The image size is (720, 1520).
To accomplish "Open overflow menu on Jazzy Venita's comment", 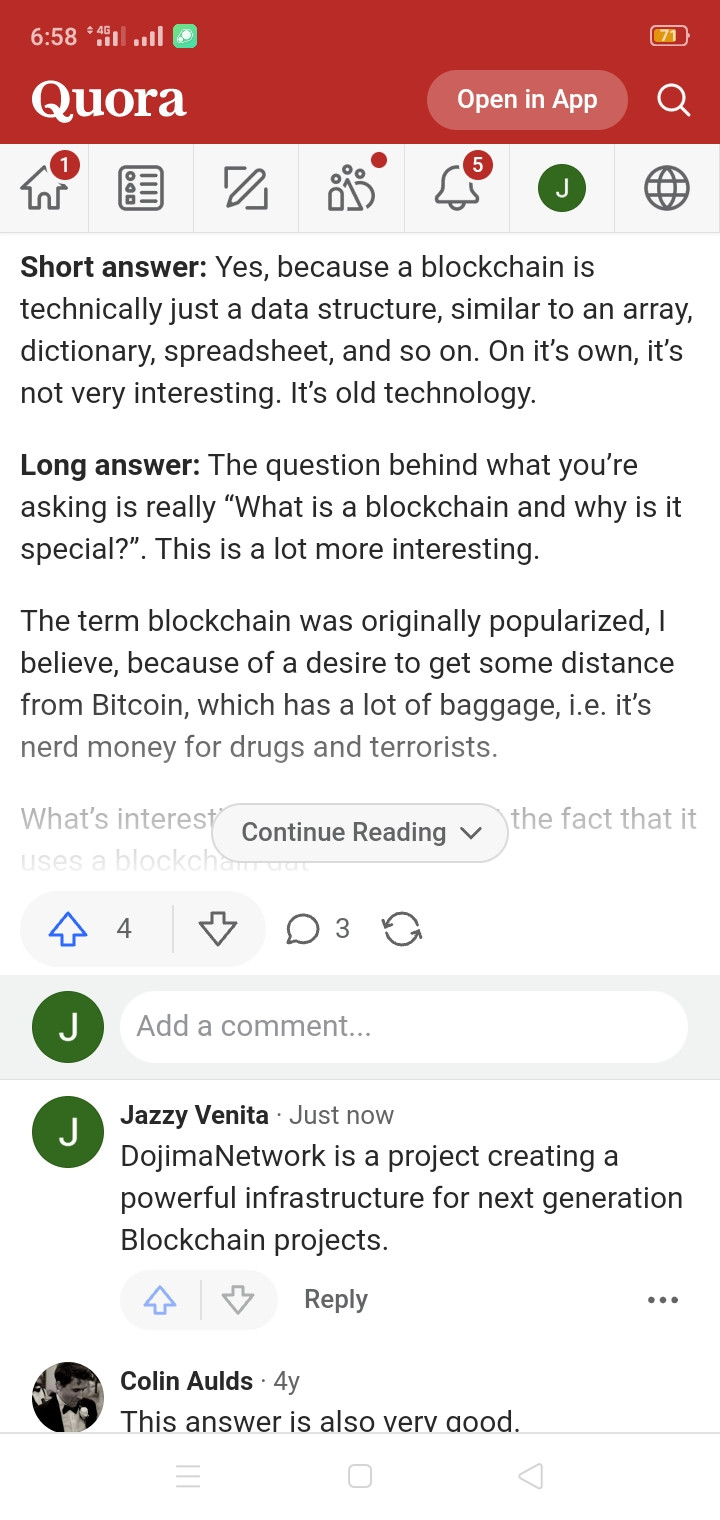I will (x=663, y=1300).
